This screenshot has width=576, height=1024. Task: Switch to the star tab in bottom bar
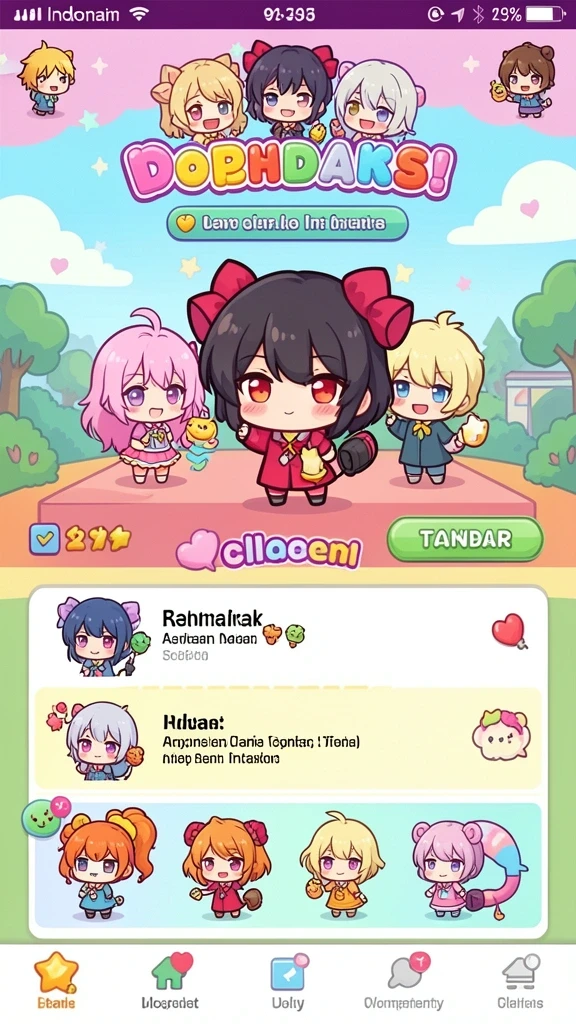[x=56, y=980]
